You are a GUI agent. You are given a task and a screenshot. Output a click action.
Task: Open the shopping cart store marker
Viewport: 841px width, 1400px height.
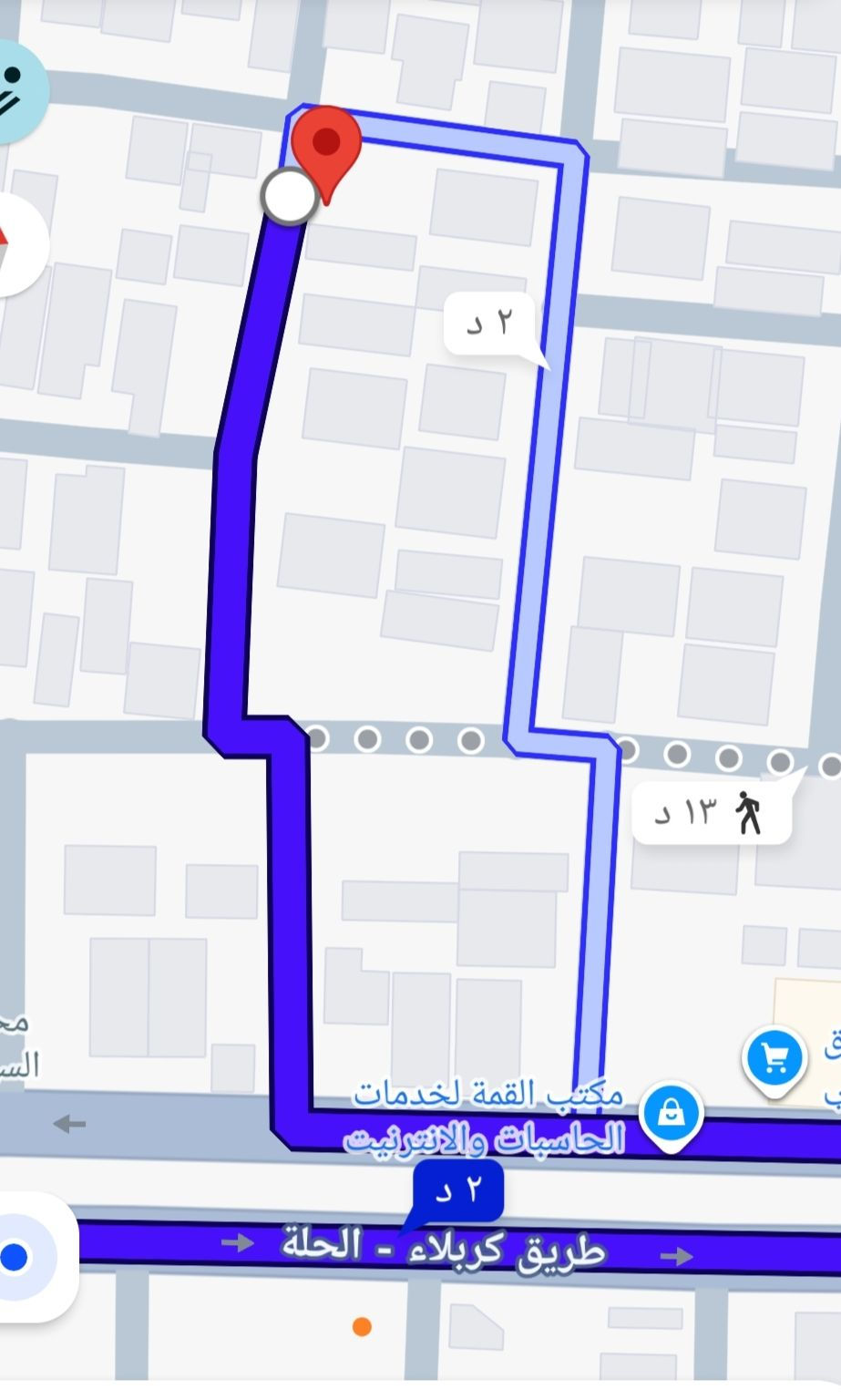[x=774, y=1059]
